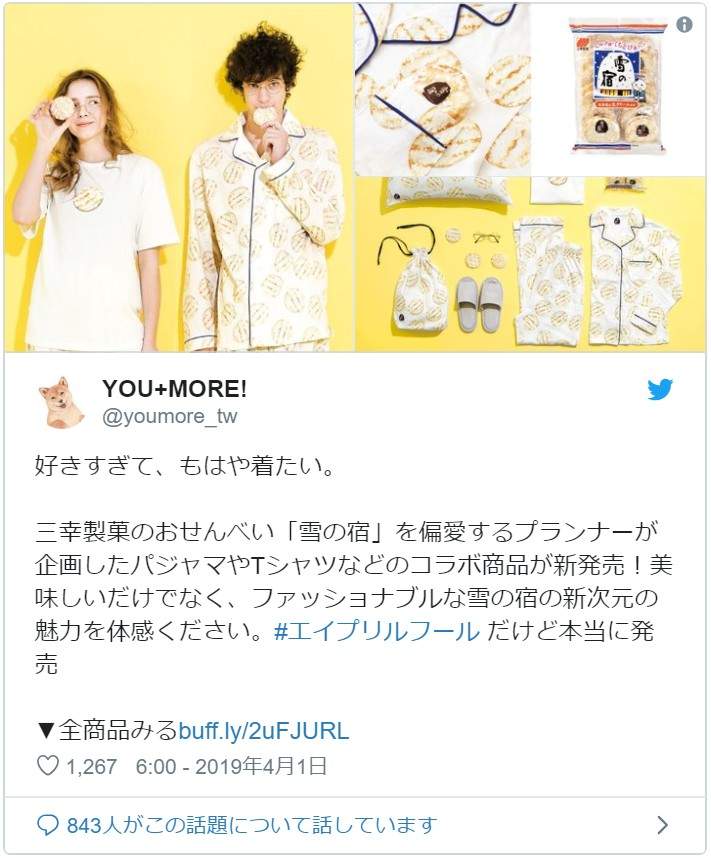The height and width of the screenshot is (858, 711).
Task: Open the image info icon
Action: click(684, 25)
